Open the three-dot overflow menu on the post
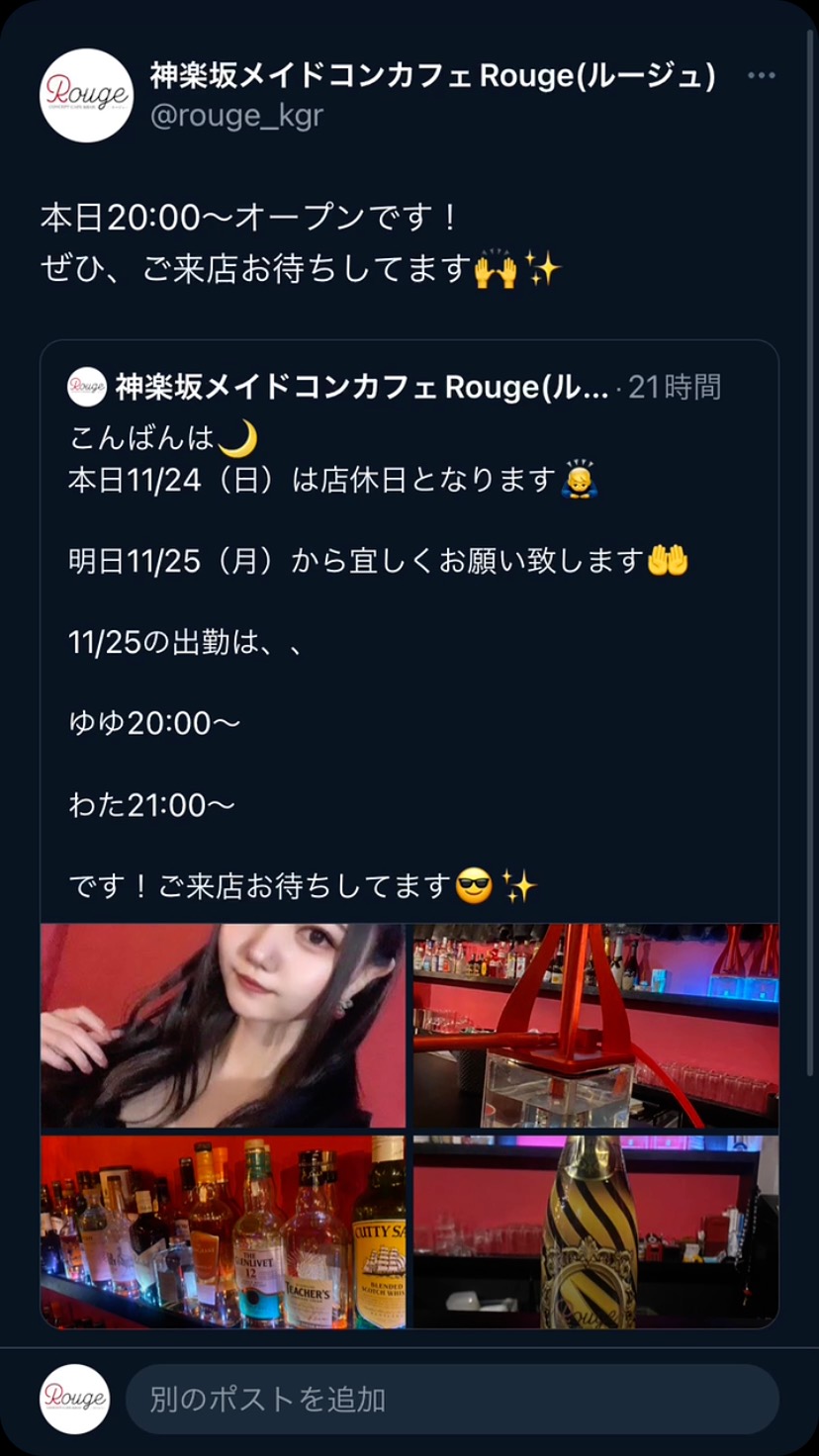 tap(761, 76)
